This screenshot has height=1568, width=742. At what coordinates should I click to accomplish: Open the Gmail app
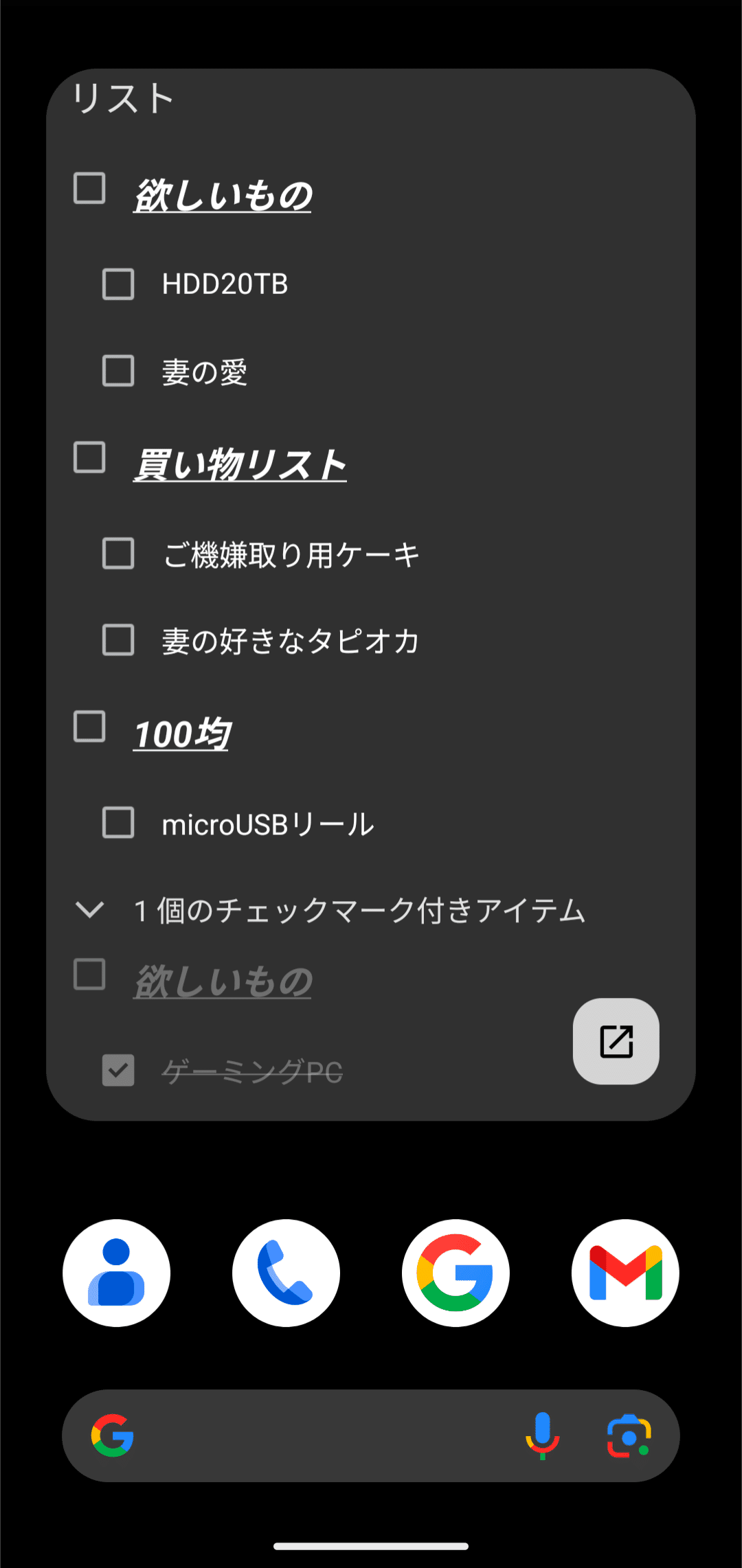pos(625,1273)
